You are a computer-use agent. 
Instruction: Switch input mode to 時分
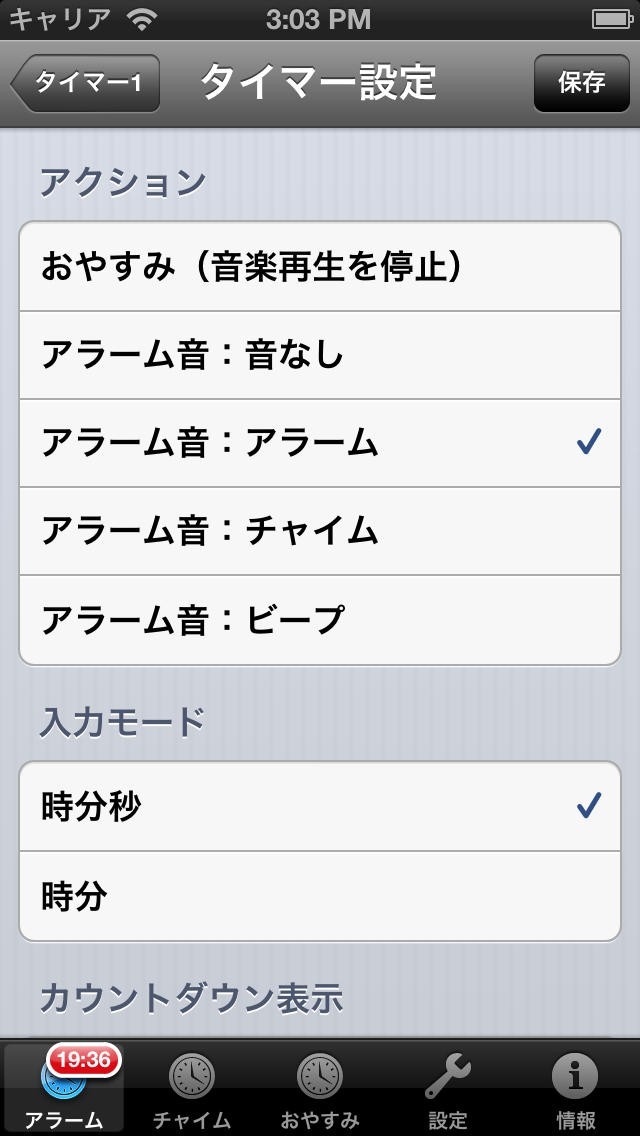pyautogui.click(x=320, y=896)
